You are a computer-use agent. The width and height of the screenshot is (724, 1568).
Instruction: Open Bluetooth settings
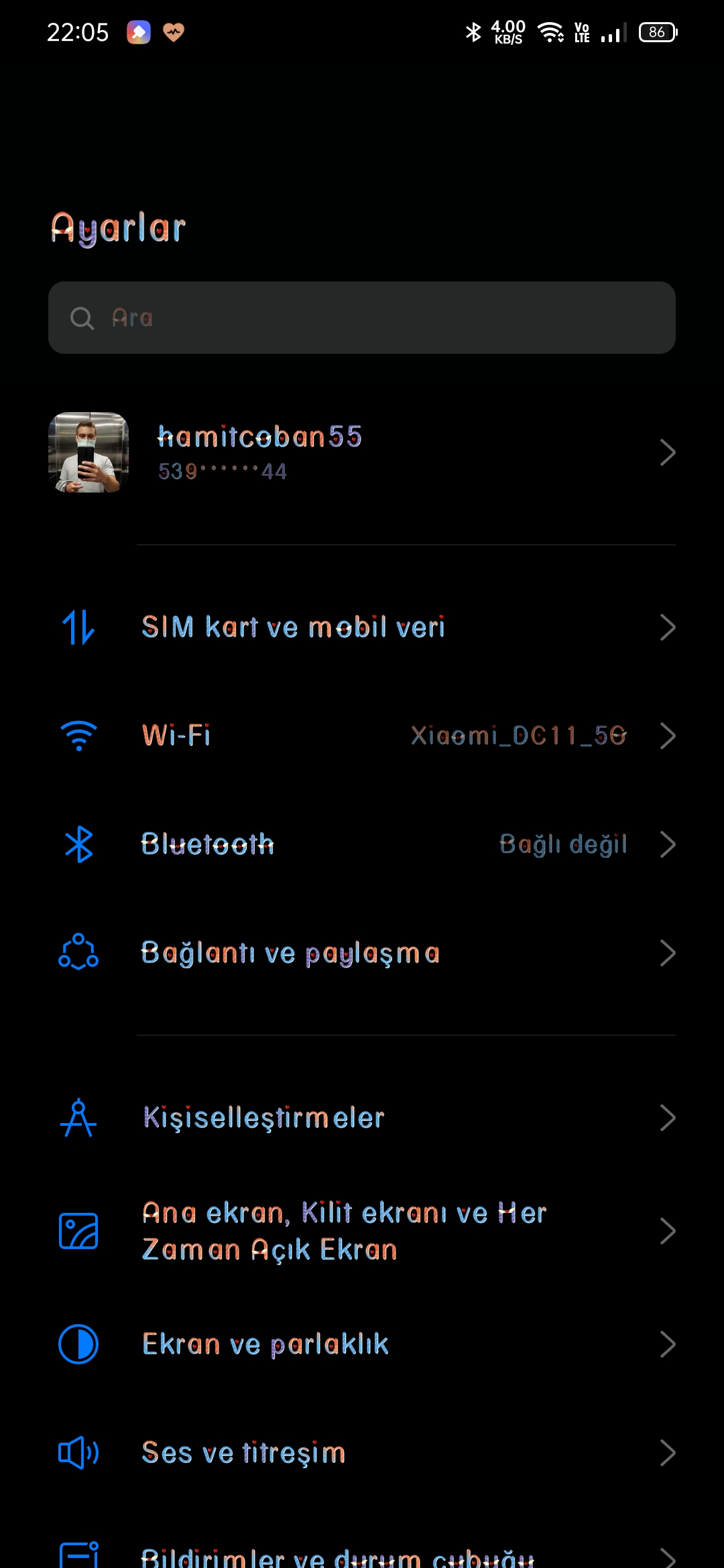[362, 844]
